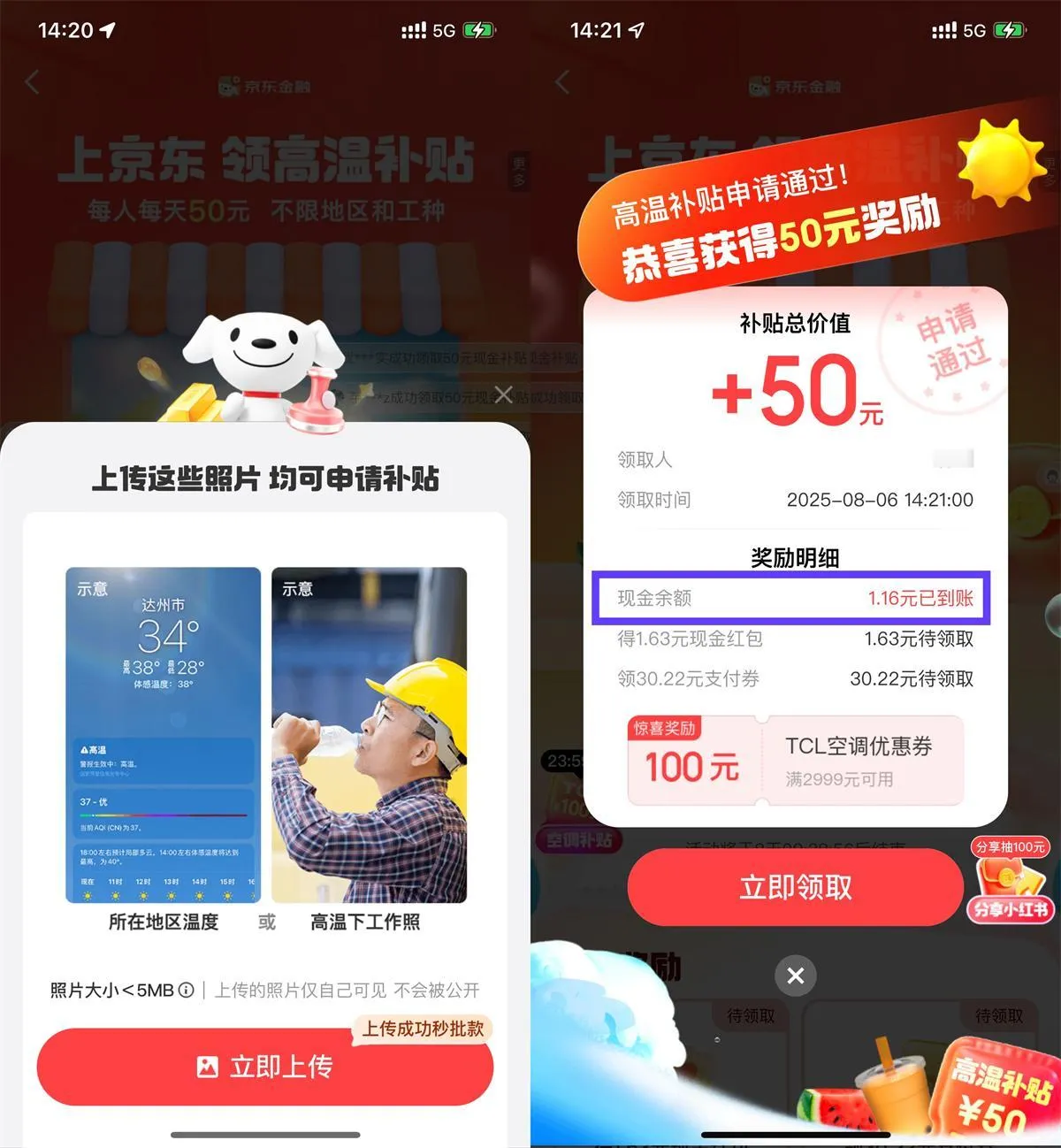Claim the 30.22元支付券 marked 待领取

pos(912,678)
